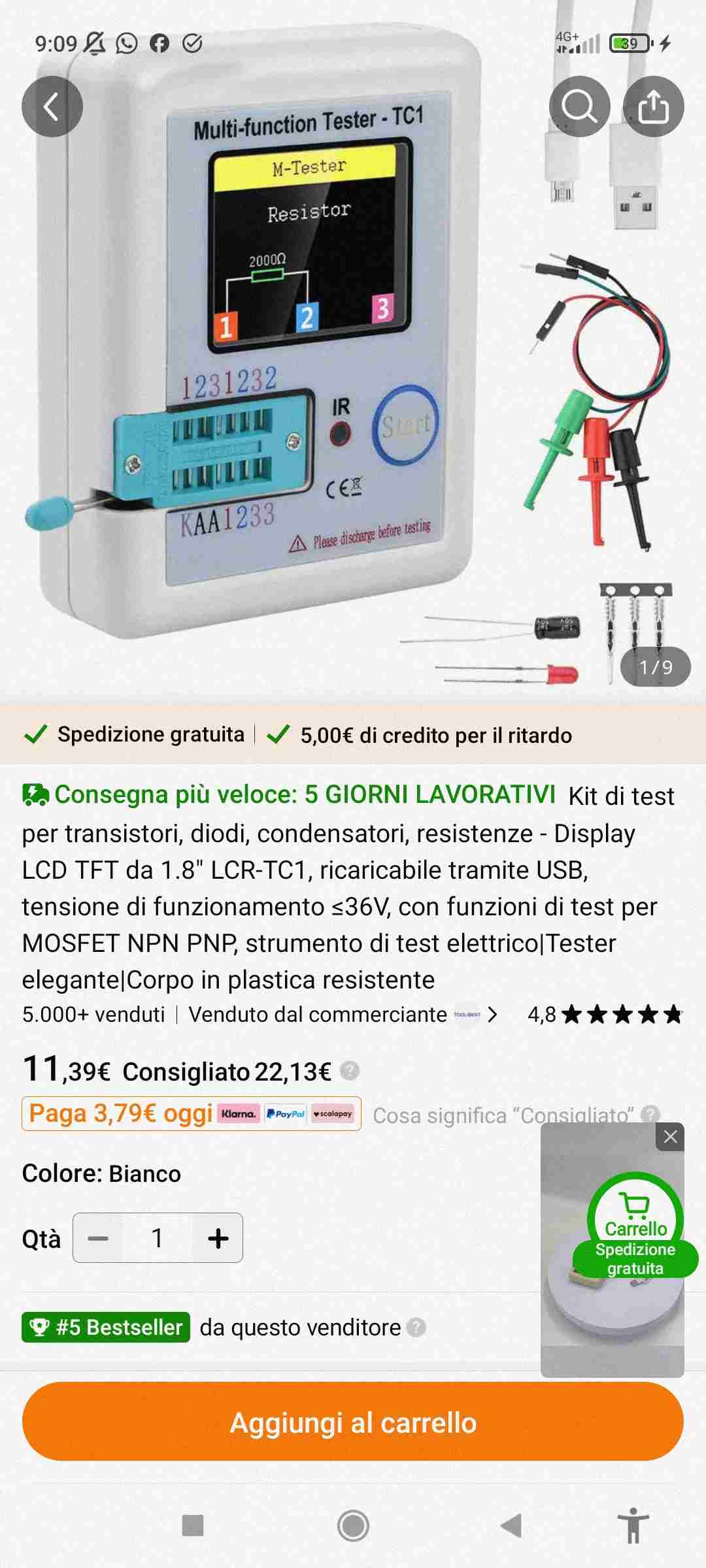Open search from the magnifier icon
This screenshot has width=706, height=1568.
coord(580,106)
